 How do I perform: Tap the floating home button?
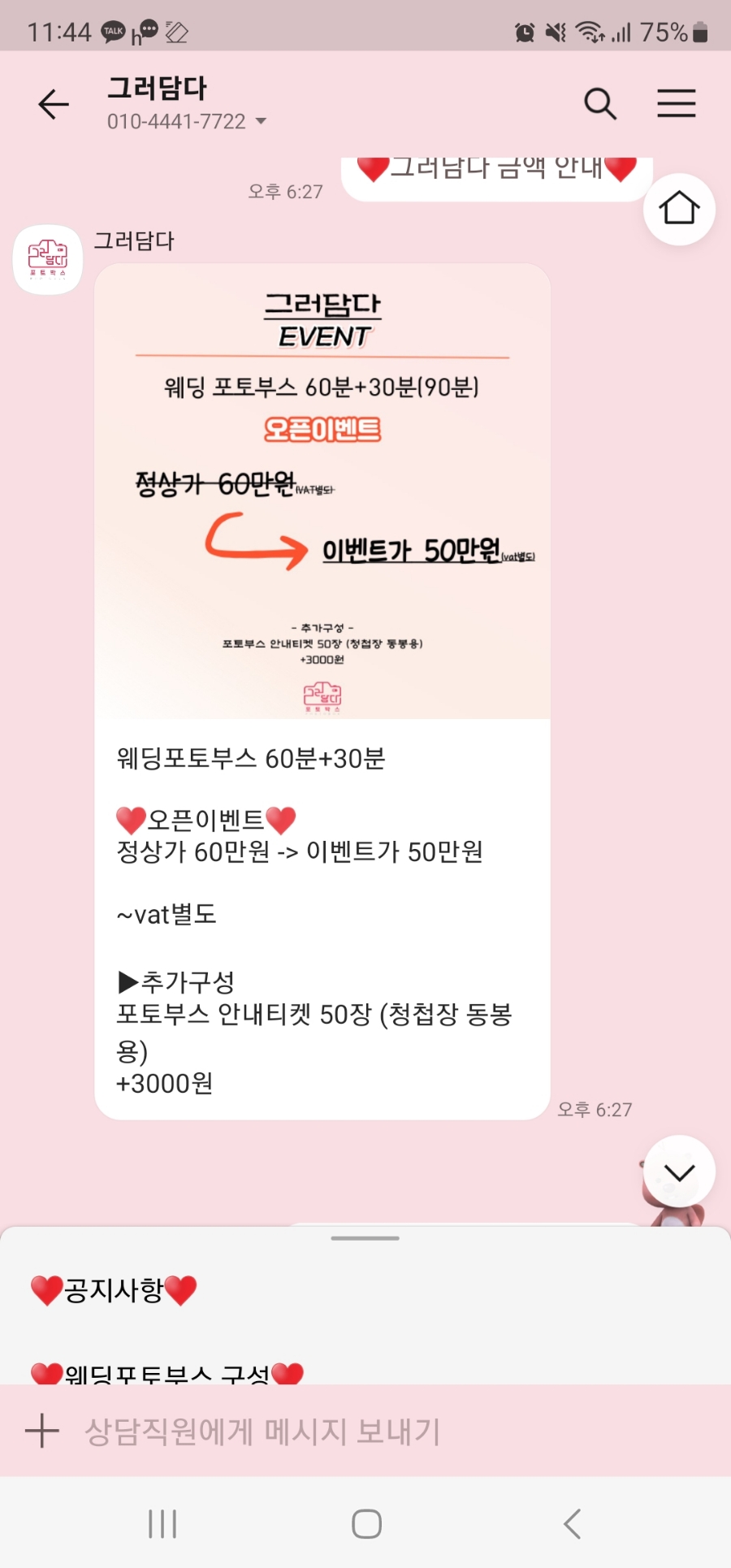point(679,209)
